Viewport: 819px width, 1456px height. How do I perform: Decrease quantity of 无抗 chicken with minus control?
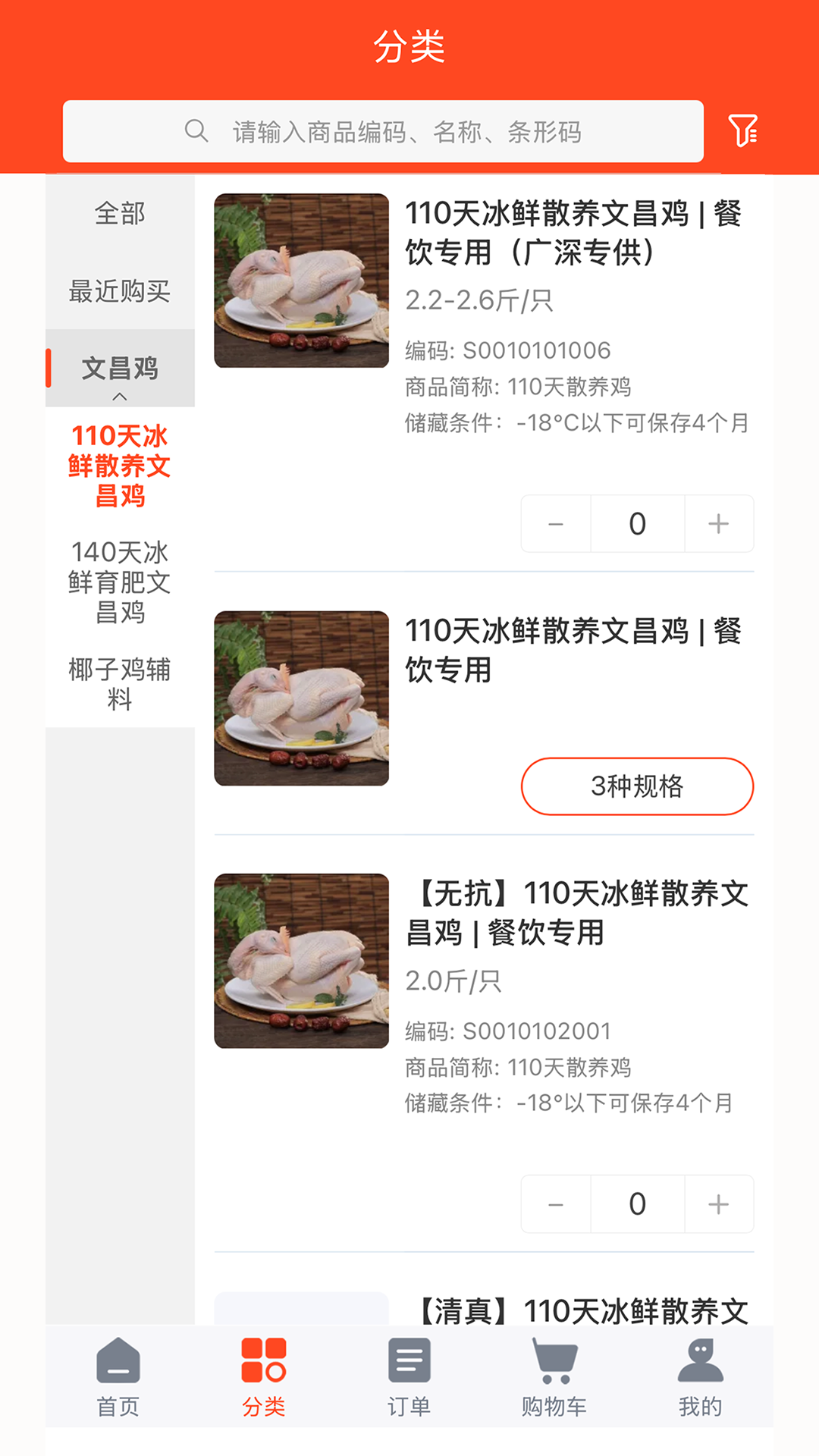[x=555, y=1204]
